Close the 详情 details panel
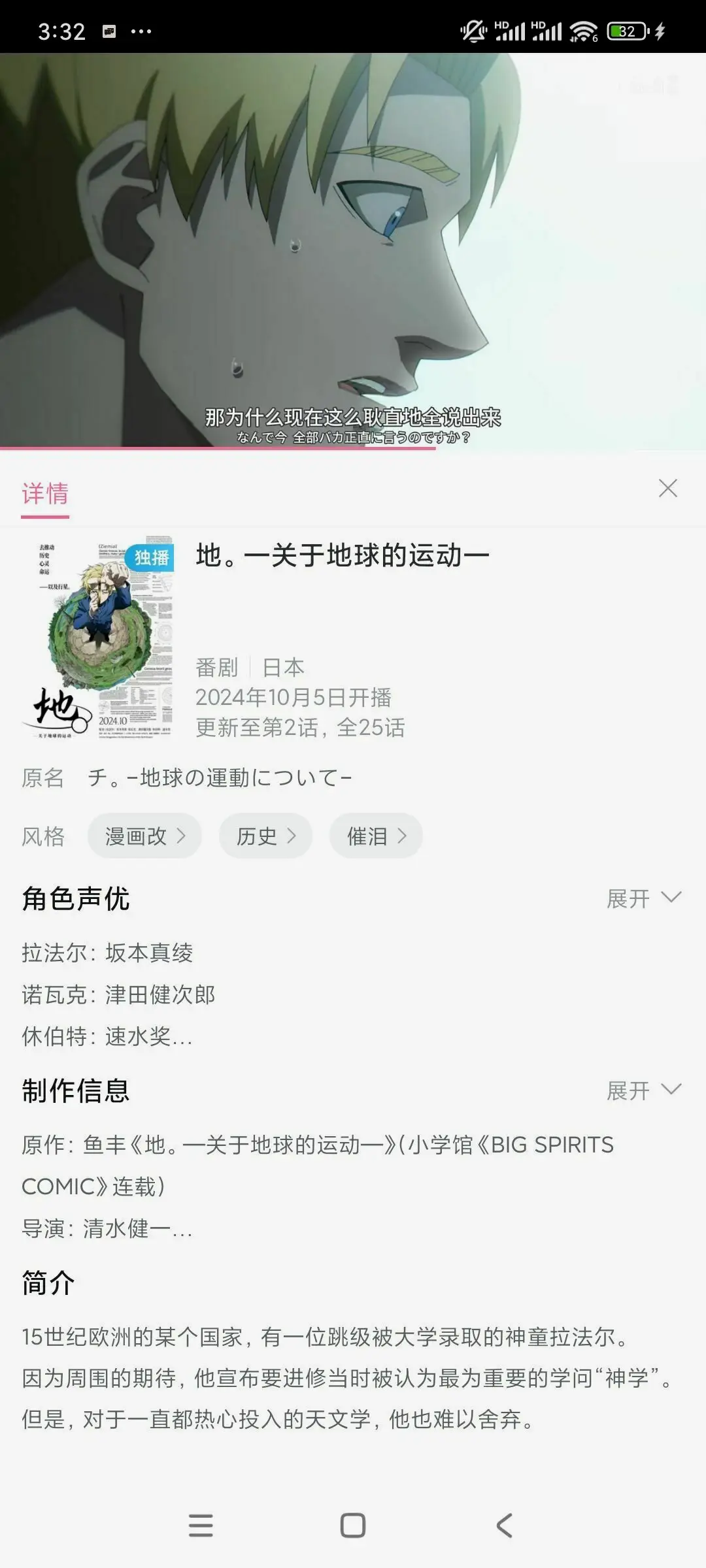Screen dimensions: 706x1568 coord(667,488)
